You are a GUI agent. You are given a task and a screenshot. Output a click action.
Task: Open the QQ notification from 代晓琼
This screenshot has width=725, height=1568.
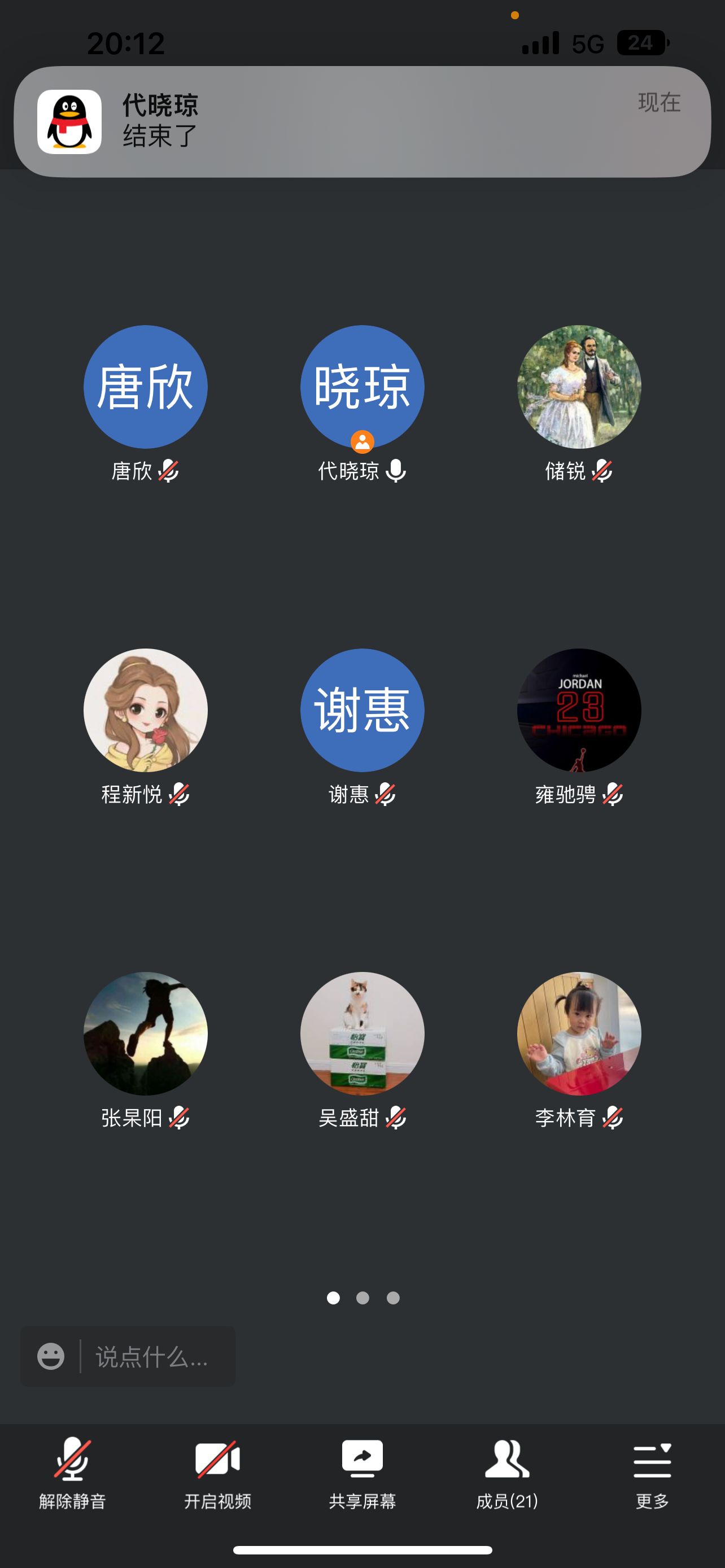[362, 122]
